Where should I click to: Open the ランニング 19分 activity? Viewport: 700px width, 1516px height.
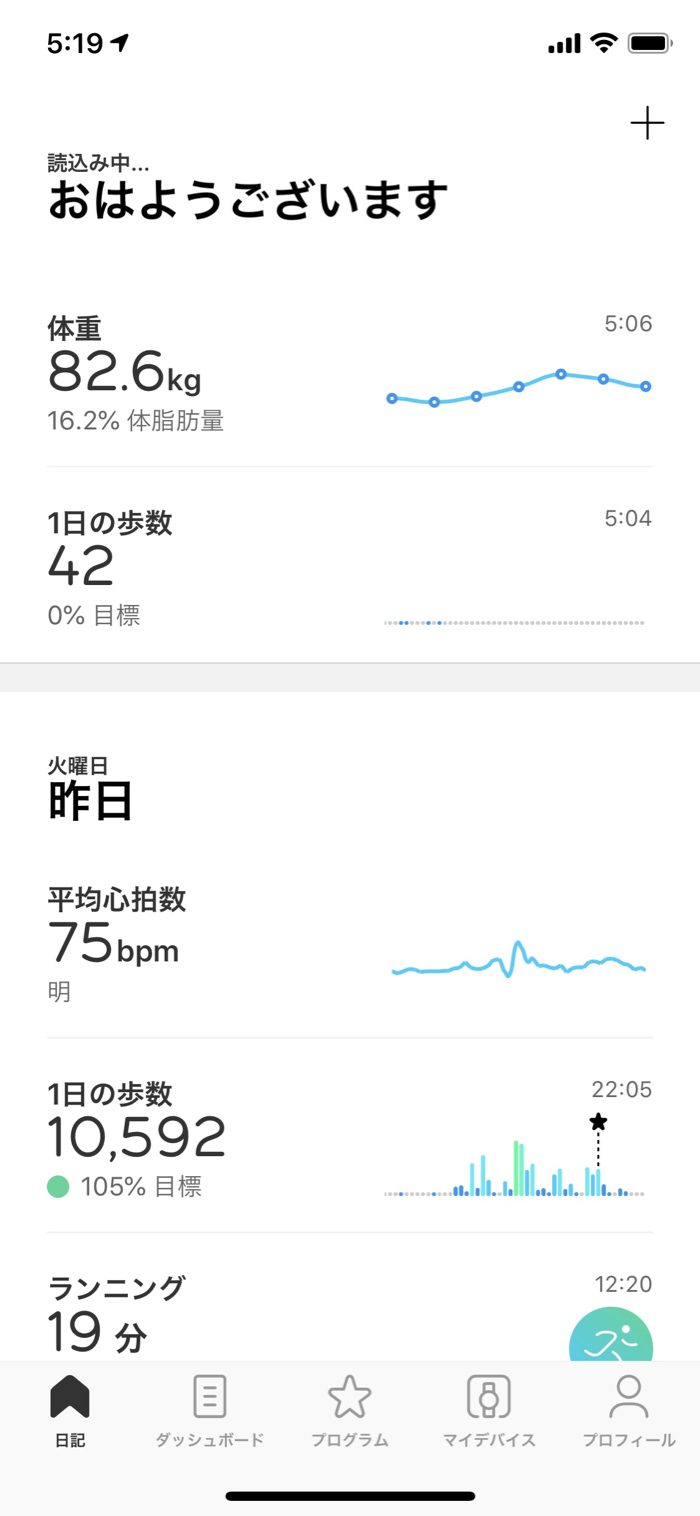[300, 1310]
